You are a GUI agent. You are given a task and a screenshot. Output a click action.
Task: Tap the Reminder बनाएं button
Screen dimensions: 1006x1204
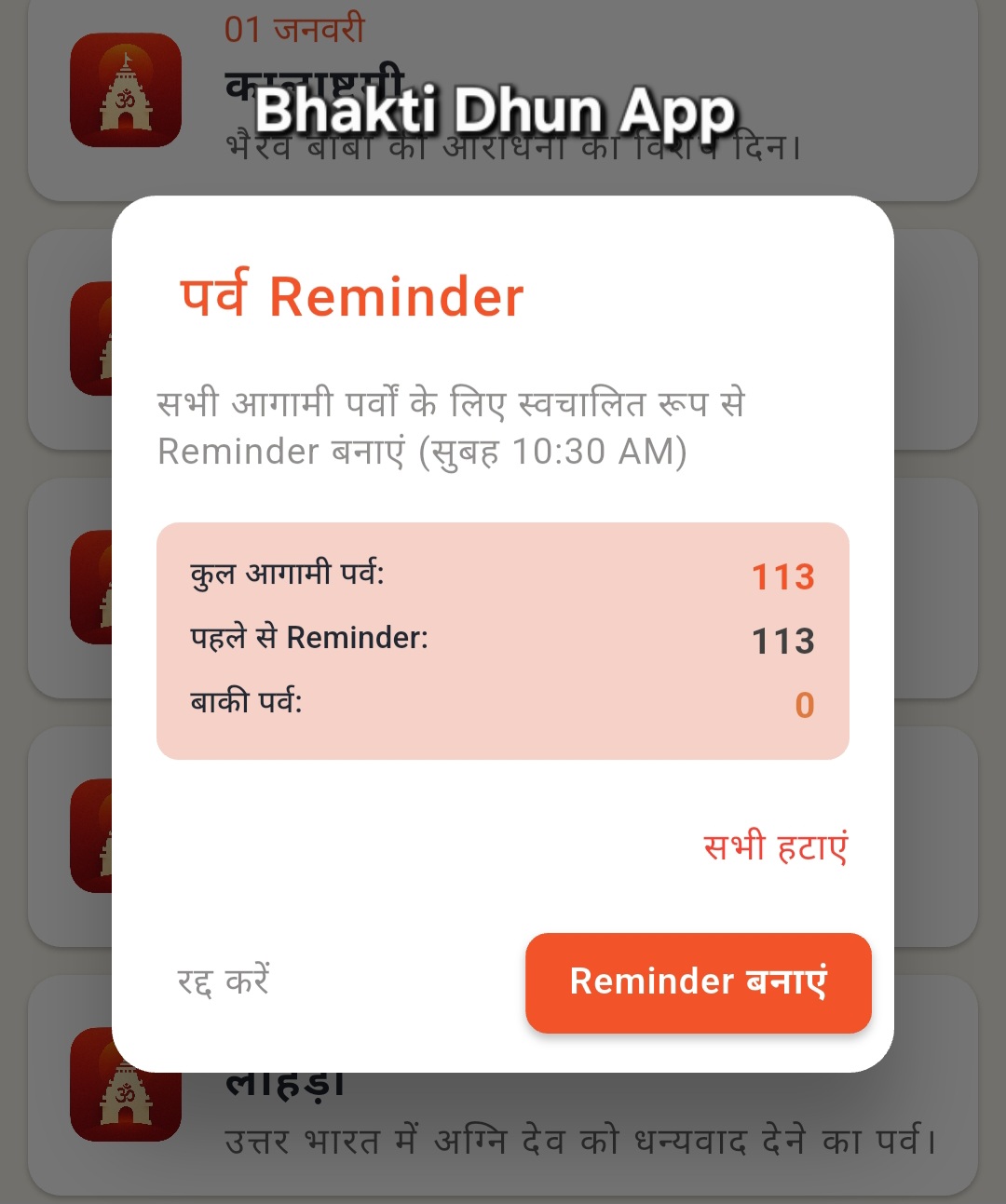click(698, 982)
